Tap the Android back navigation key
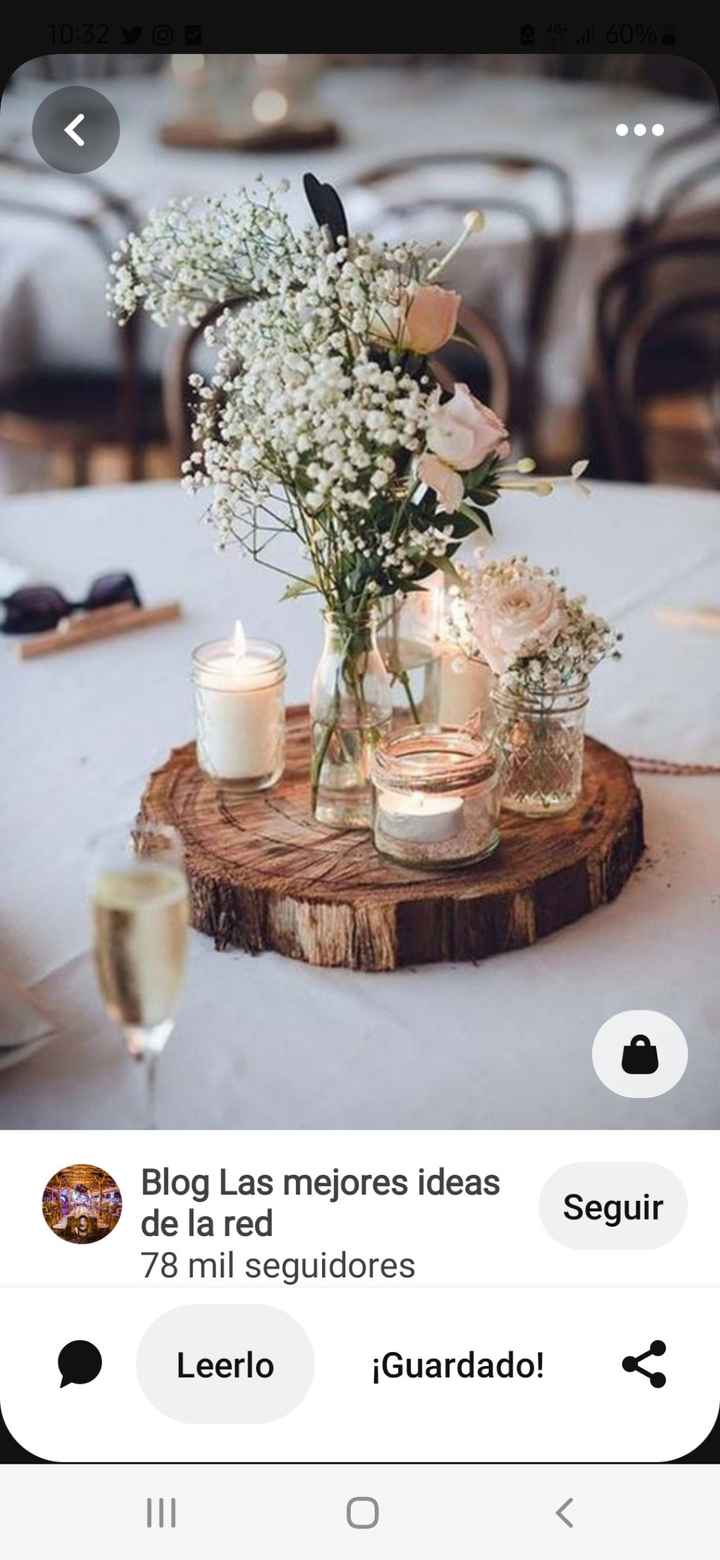The image size is (720, 1560). 560,1513
